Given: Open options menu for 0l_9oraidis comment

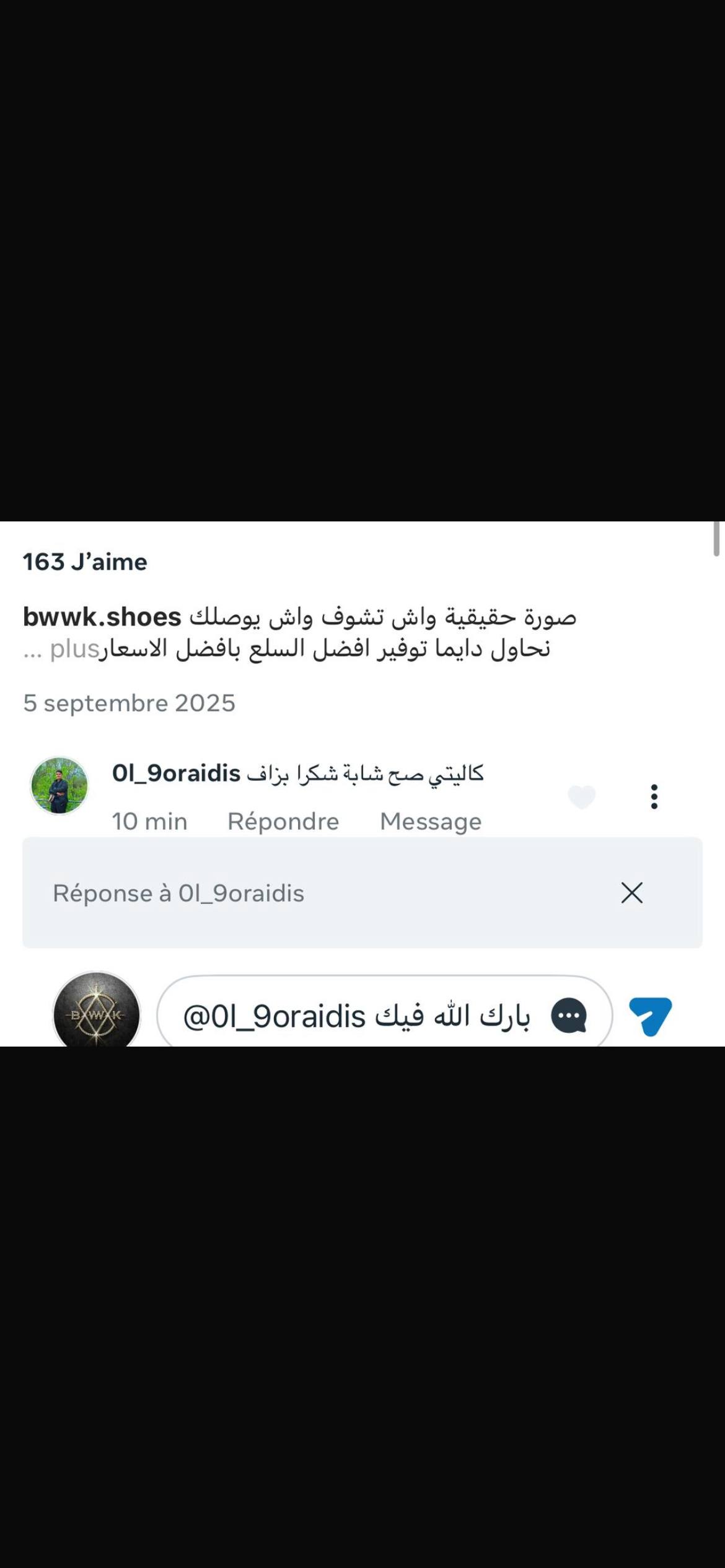Looking at the screenshot, I should coord(654,796).
